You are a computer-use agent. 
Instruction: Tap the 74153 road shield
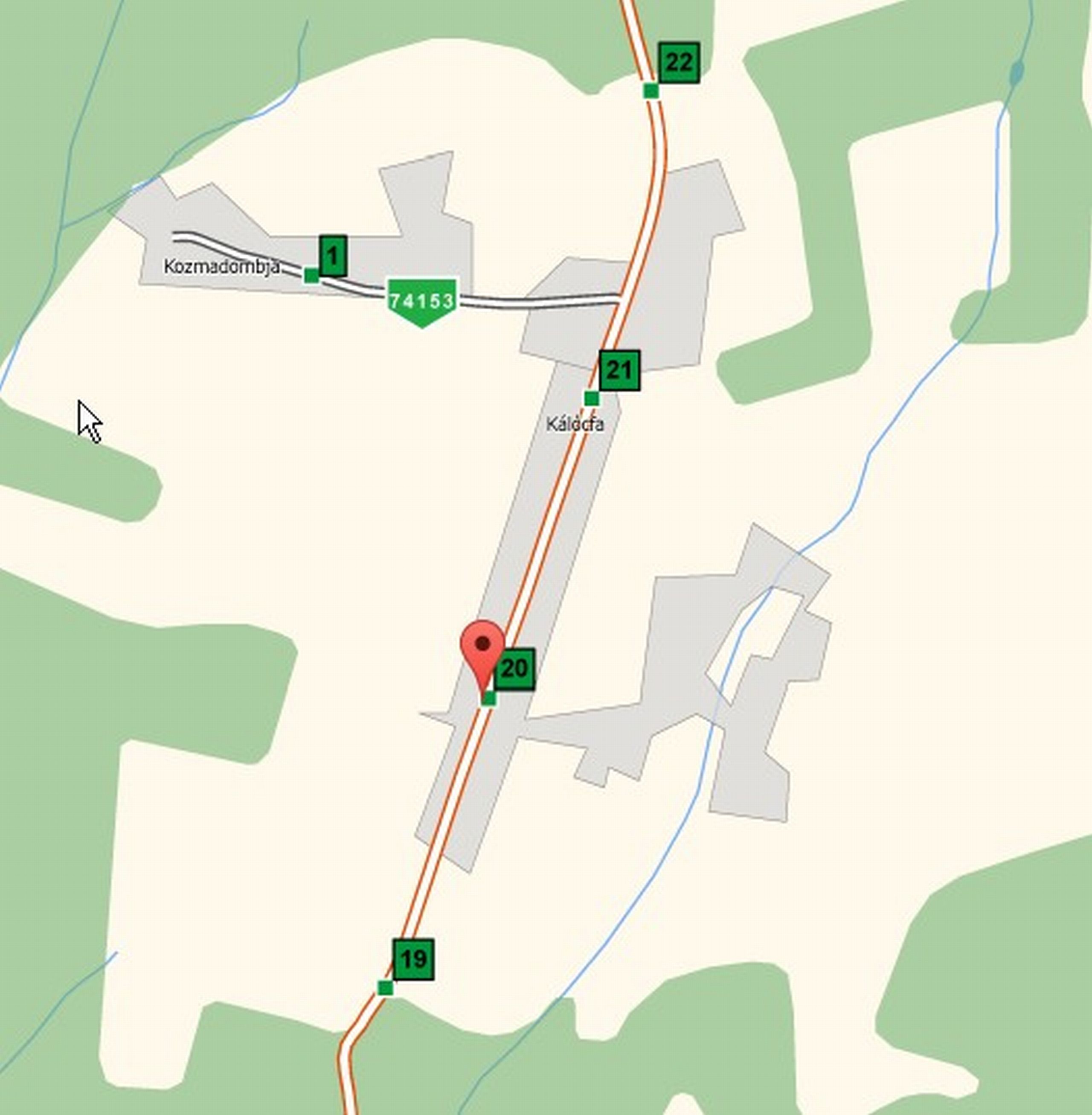422,302
